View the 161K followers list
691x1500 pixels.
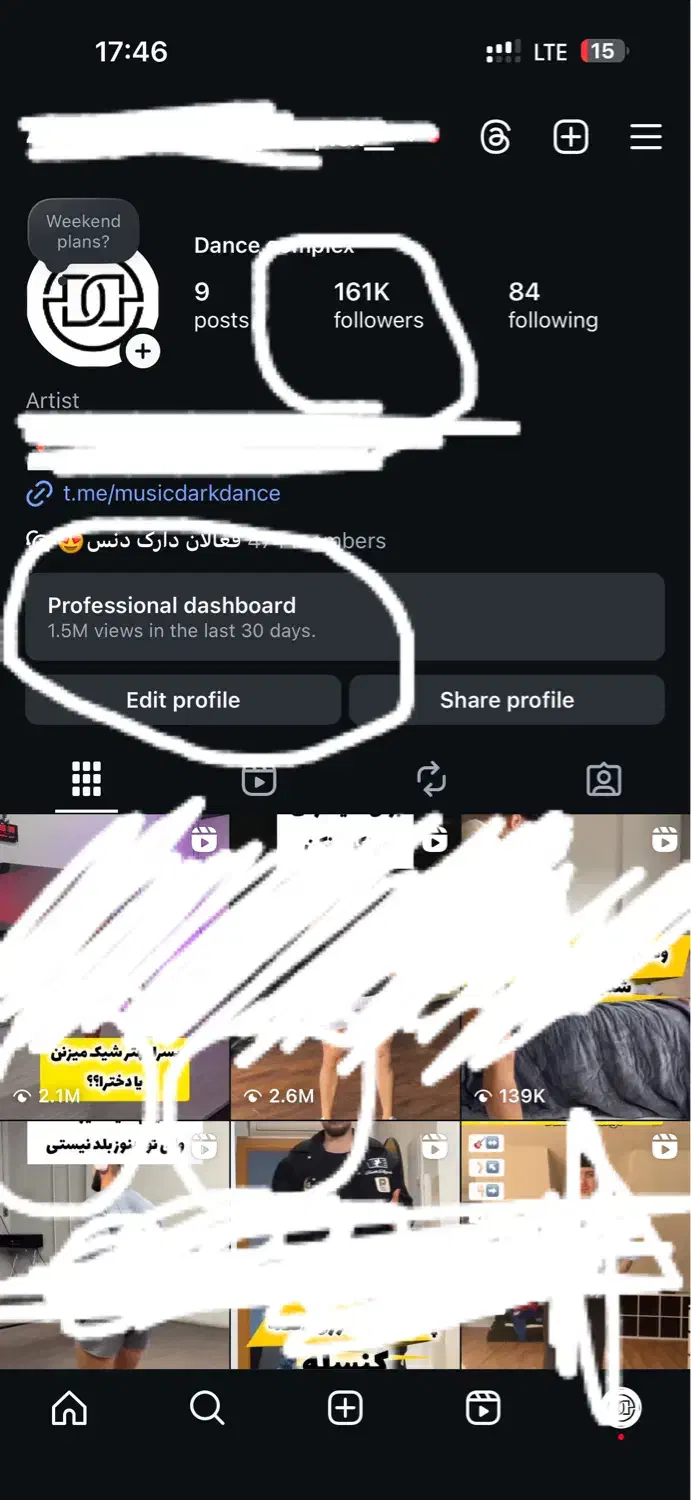point(377,305)
